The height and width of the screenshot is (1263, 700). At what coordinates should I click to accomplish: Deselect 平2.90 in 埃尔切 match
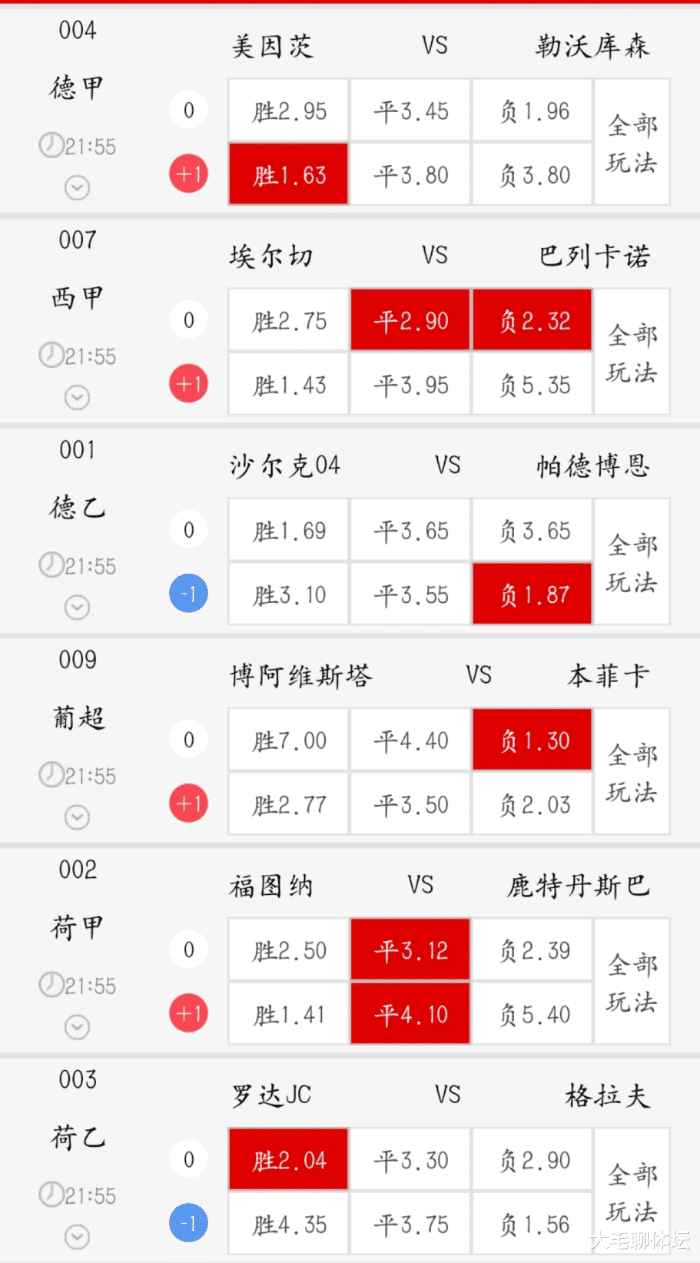[411, 321]
